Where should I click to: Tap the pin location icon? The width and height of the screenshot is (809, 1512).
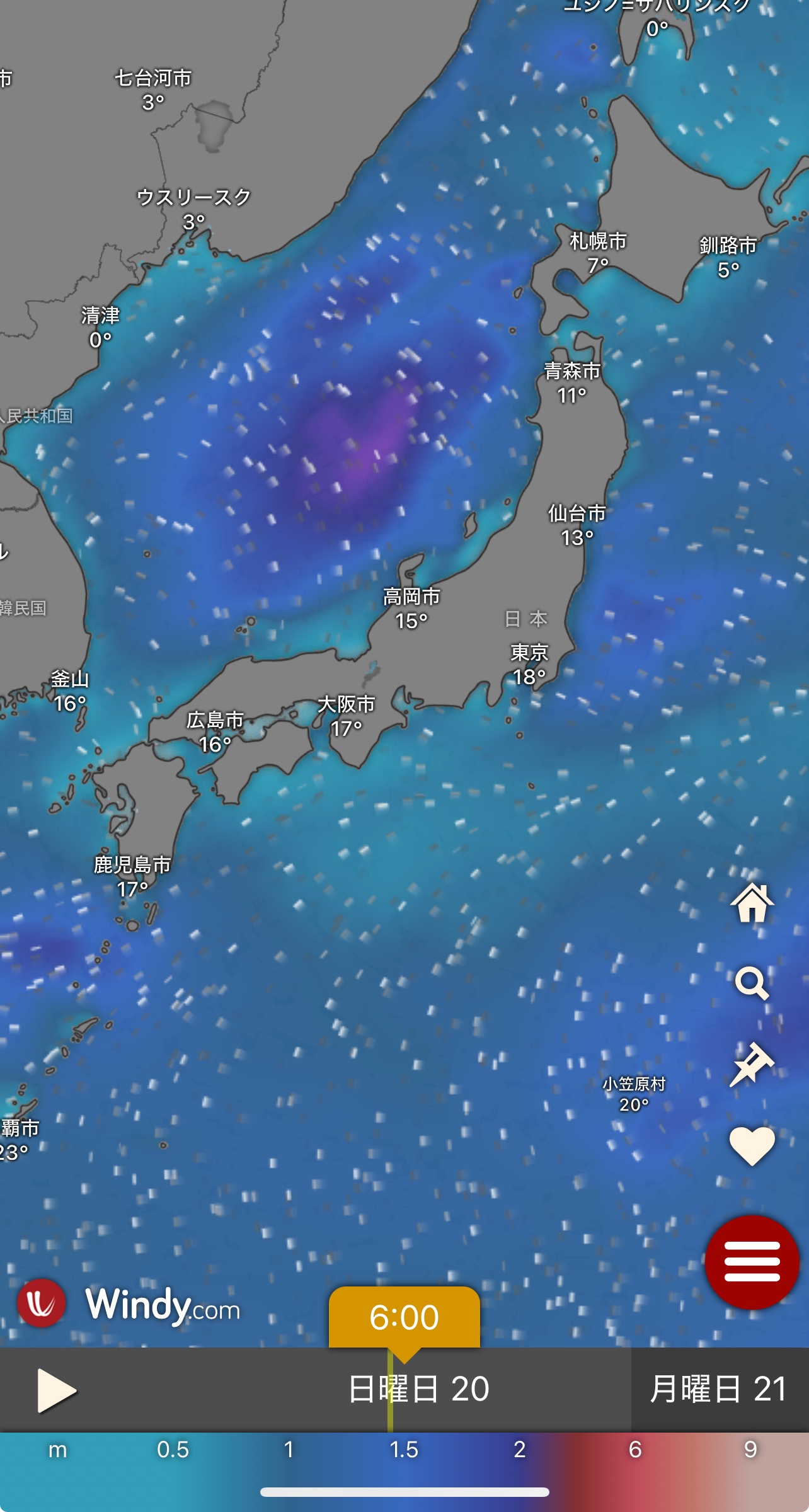[752, 1065]
